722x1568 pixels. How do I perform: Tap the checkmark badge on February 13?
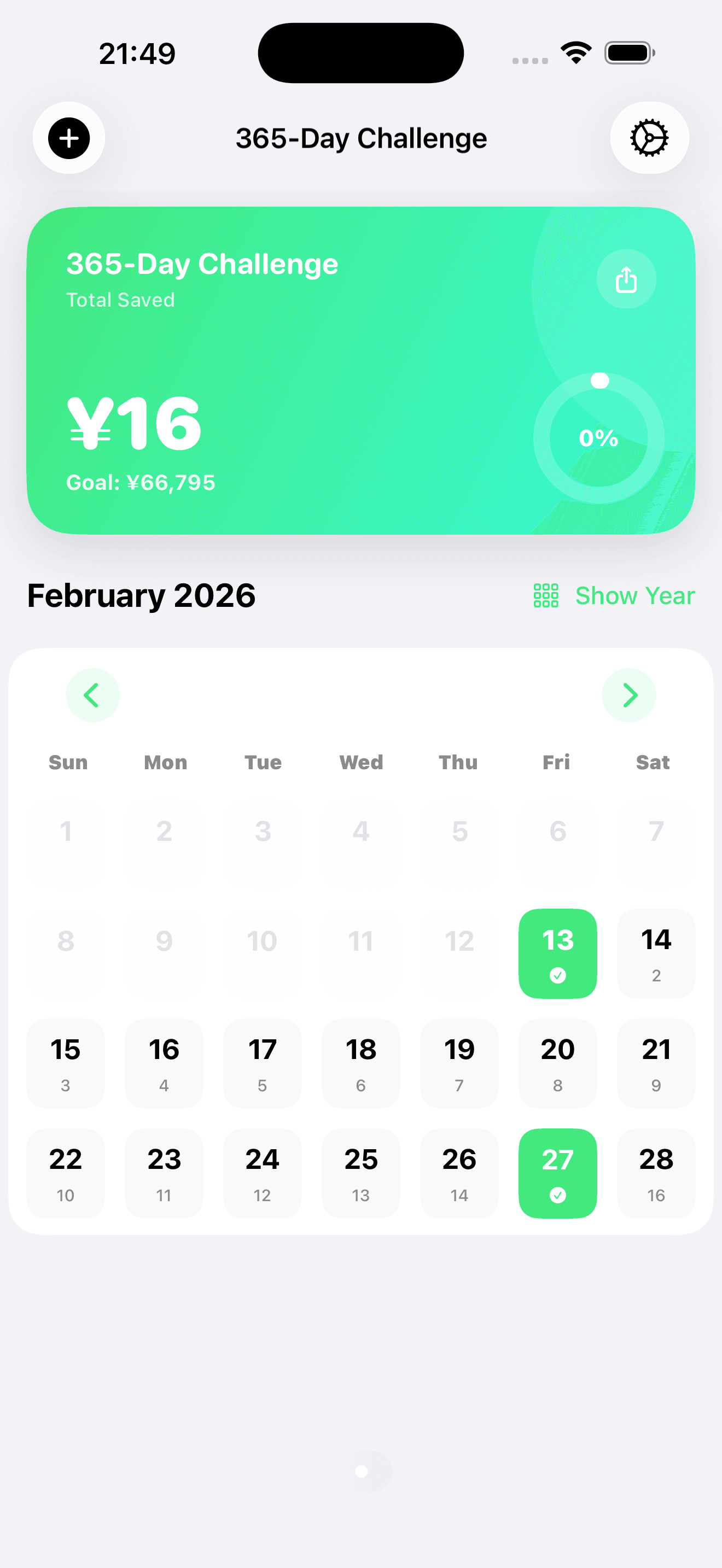tap(557, 977)
